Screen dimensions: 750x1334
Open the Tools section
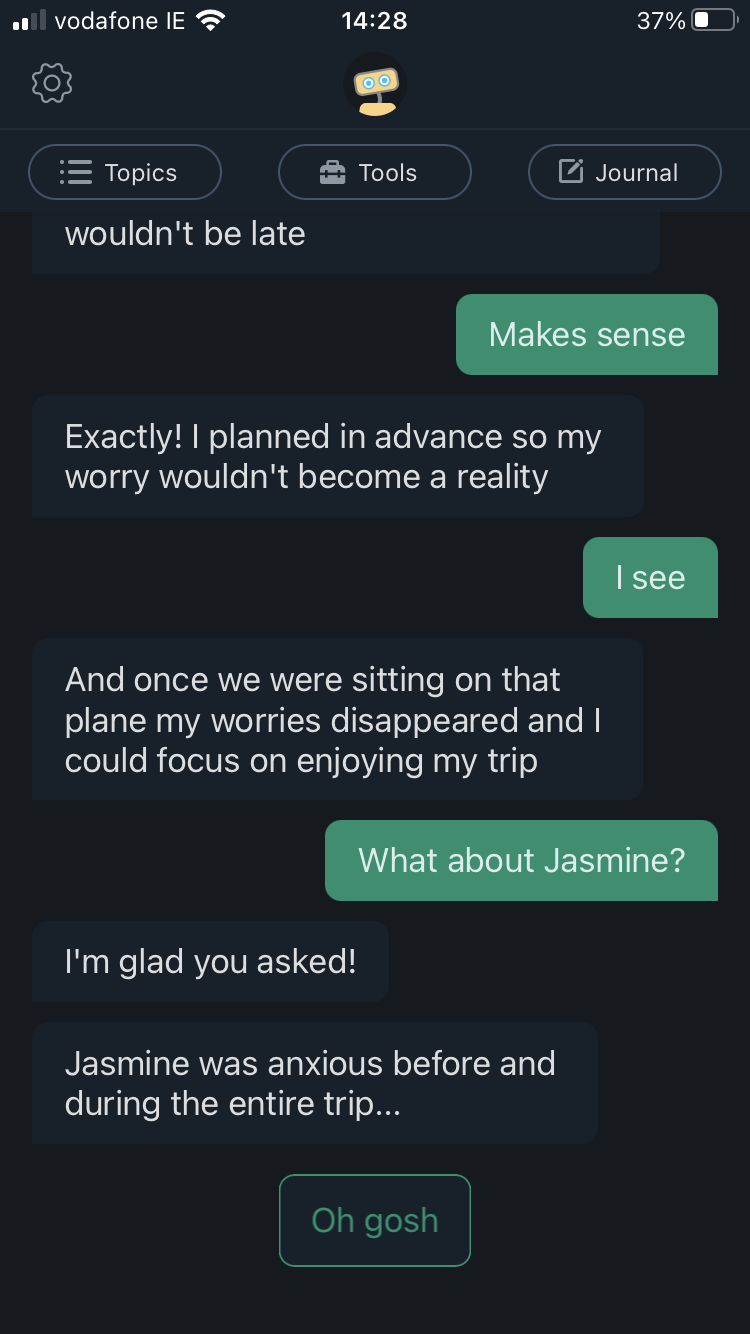coord(374,172)
